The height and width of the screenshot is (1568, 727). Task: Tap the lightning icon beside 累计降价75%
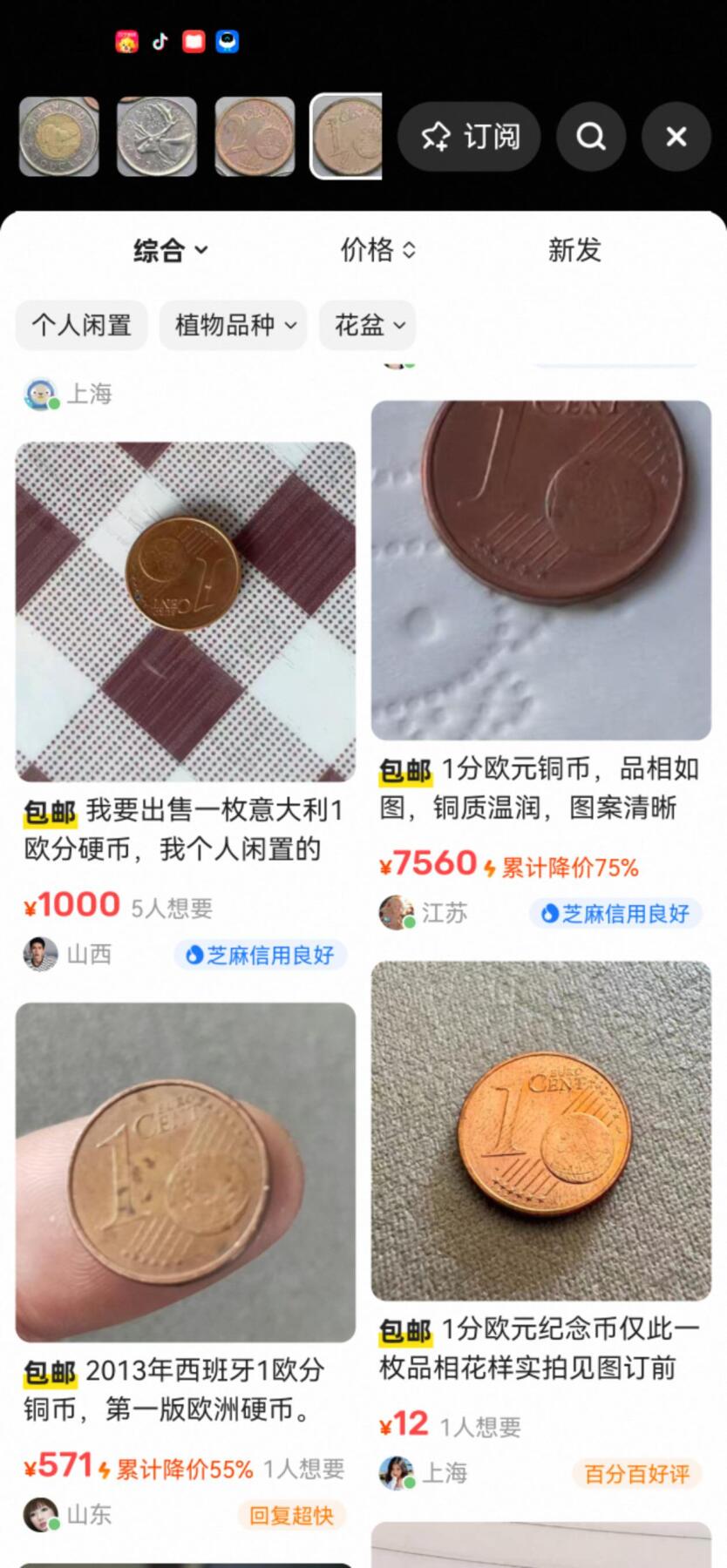[x=488, y=866]
